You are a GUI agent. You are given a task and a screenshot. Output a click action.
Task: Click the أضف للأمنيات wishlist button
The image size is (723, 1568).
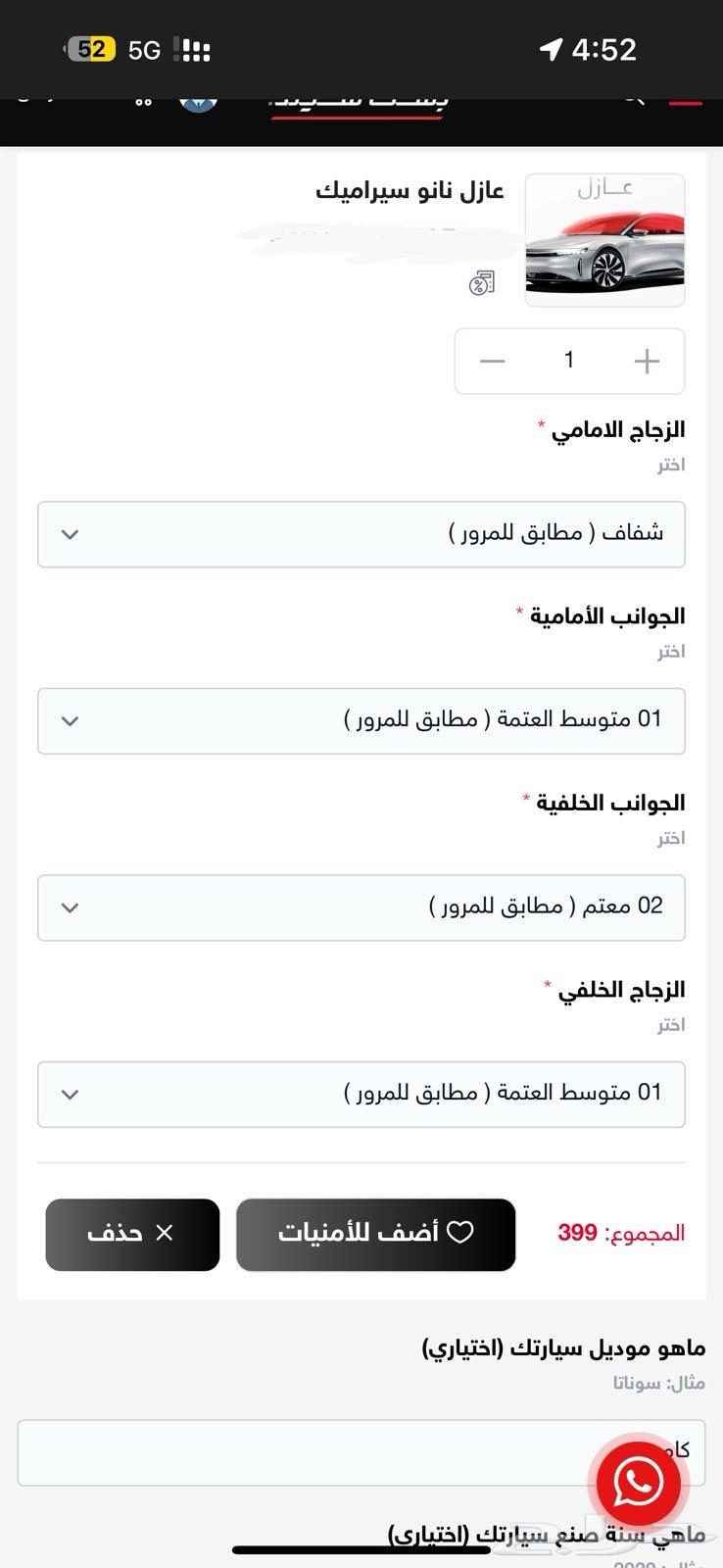tap(375, 1234)
